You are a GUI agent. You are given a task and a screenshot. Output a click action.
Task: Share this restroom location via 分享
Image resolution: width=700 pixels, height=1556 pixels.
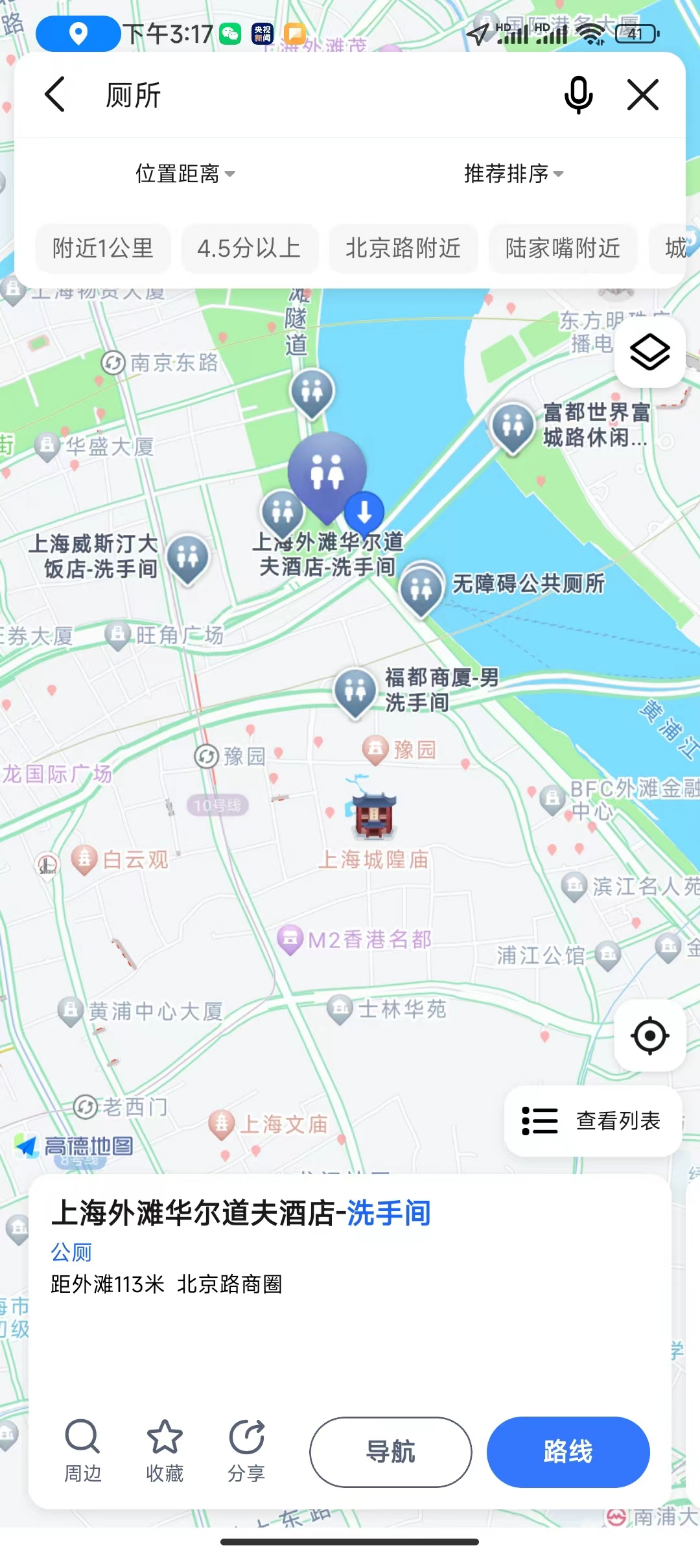click(246, 1450)
